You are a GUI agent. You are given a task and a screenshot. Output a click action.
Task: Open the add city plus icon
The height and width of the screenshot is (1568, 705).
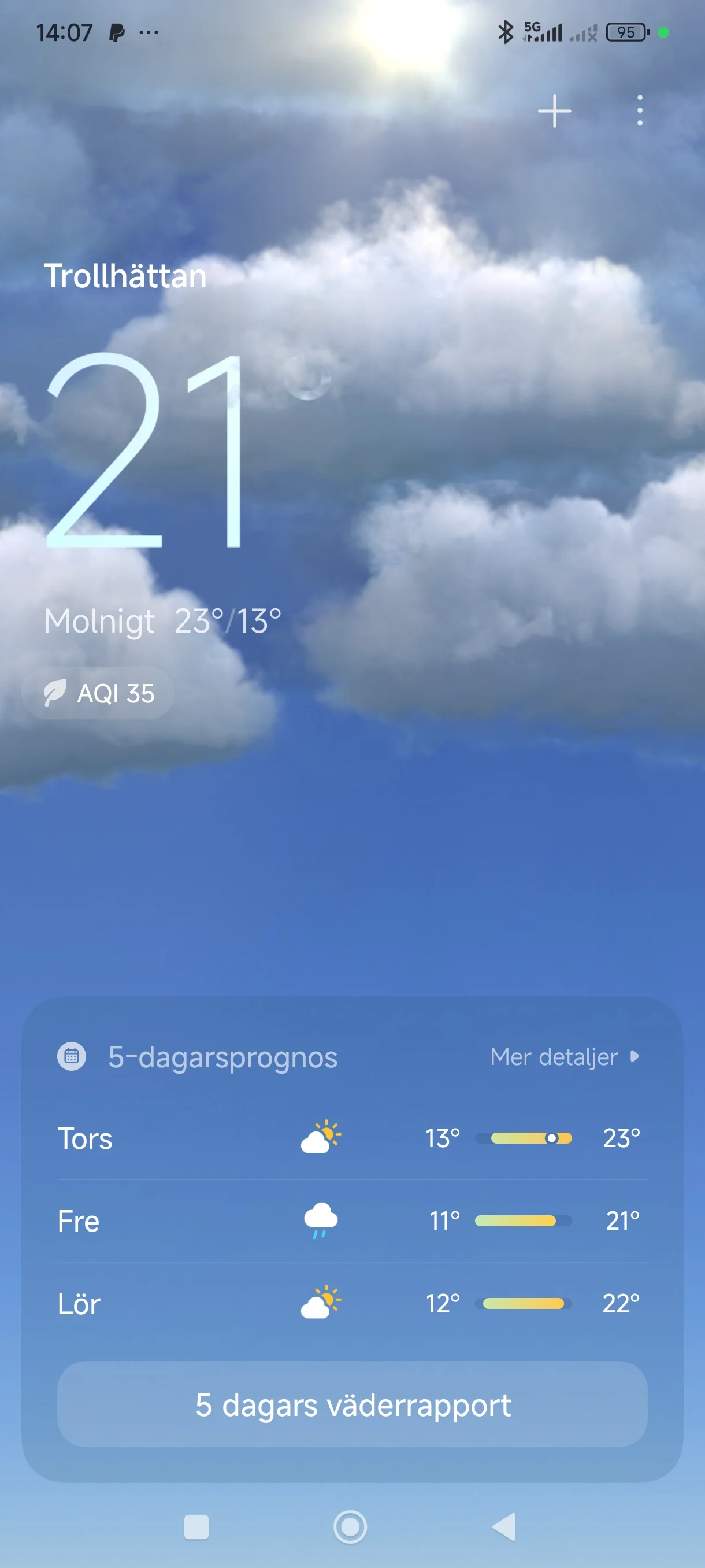[x=554, y=112]
